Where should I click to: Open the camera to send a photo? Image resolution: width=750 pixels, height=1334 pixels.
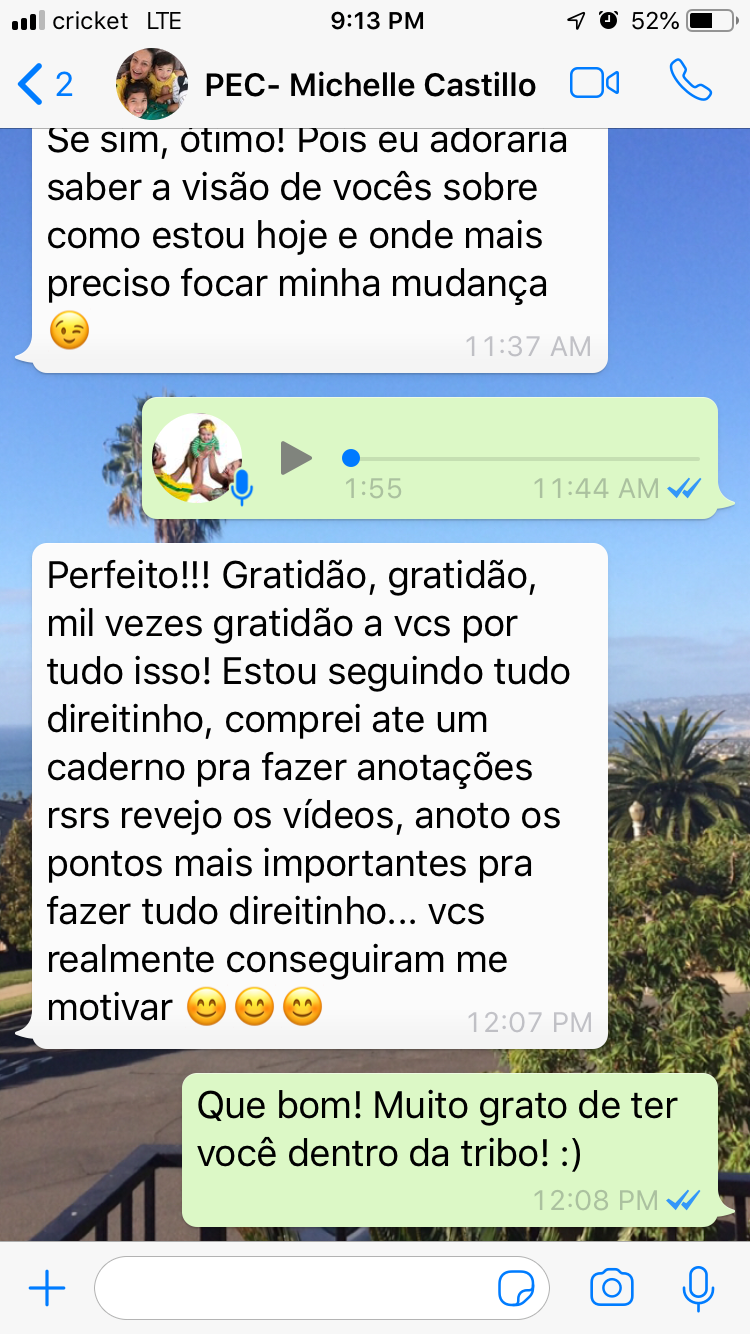611,1288
